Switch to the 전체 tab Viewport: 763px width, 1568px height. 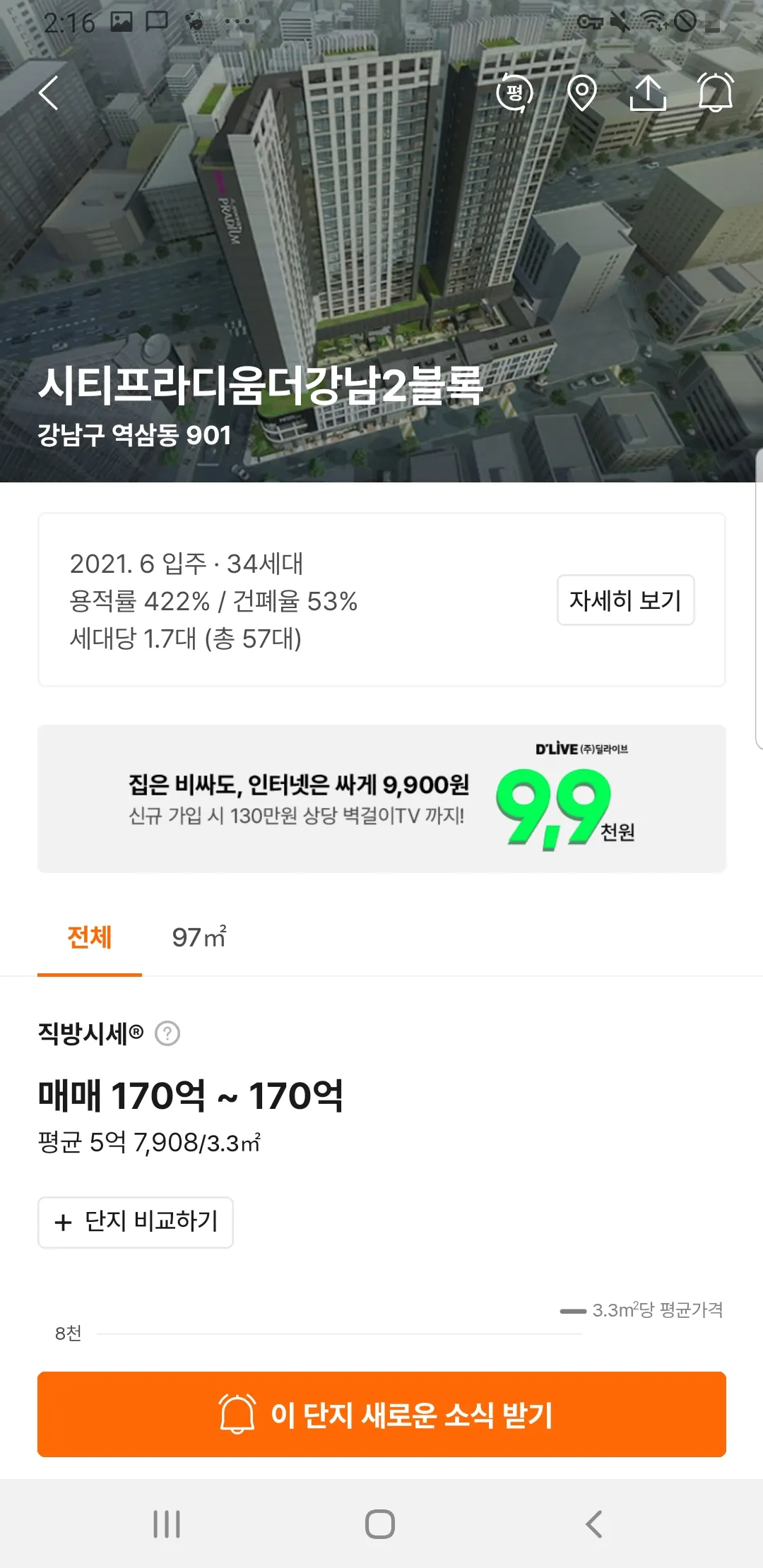(90, 938)
